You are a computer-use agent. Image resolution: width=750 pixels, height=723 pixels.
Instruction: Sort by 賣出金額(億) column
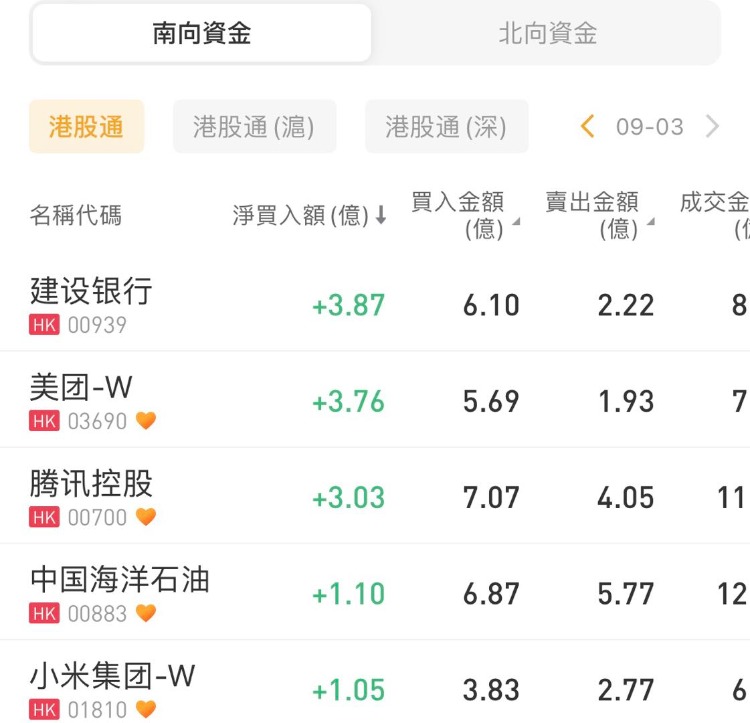tap(598, 215)
